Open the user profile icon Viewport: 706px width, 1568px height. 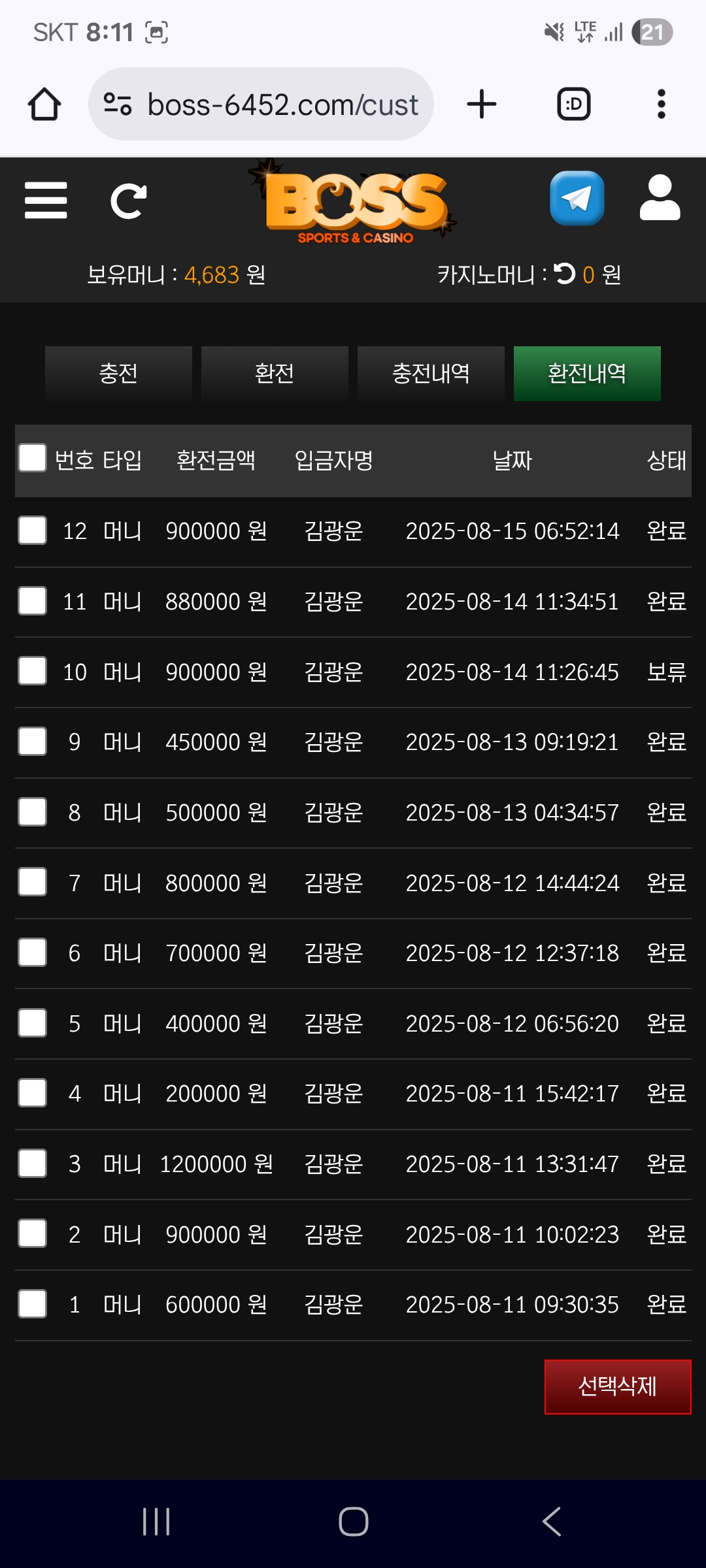click(660, 198)
